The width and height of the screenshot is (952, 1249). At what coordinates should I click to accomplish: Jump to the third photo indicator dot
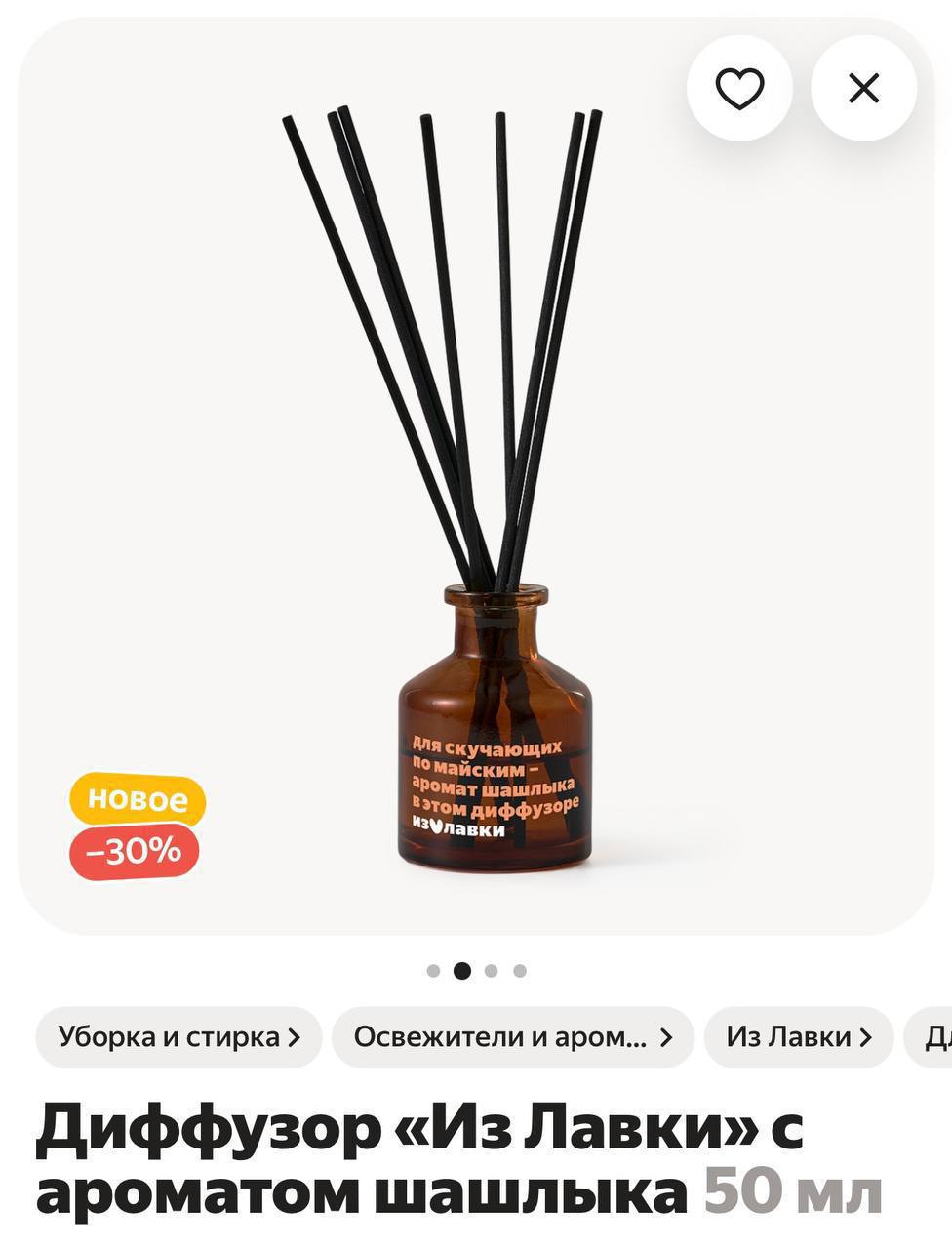click(x=492, y=971)
